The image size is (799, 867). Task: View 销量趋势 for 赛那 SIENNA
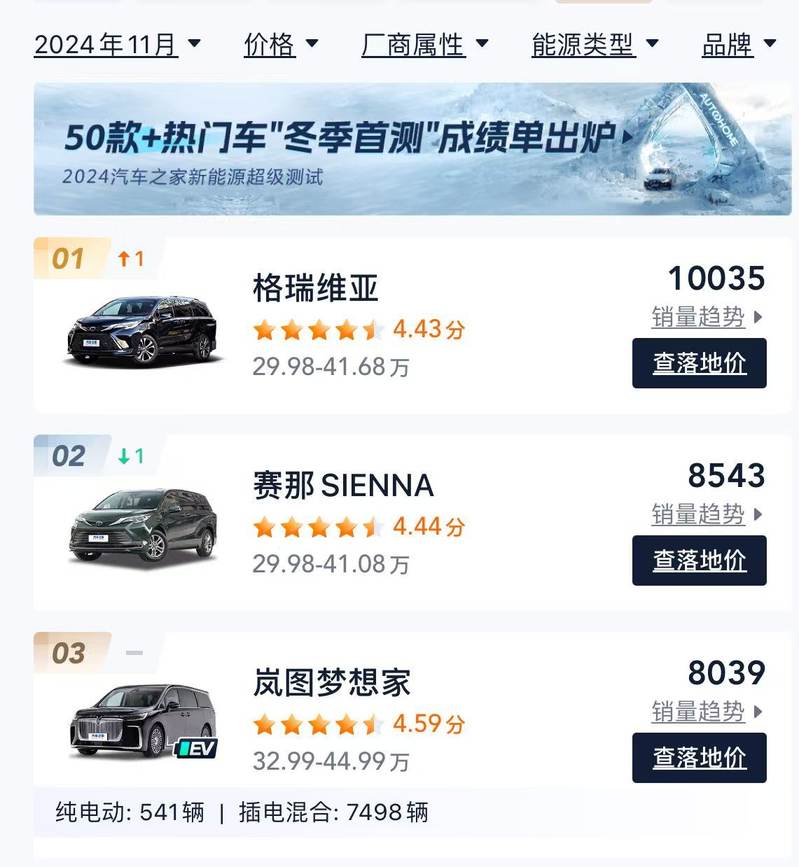tap(706, 515)
